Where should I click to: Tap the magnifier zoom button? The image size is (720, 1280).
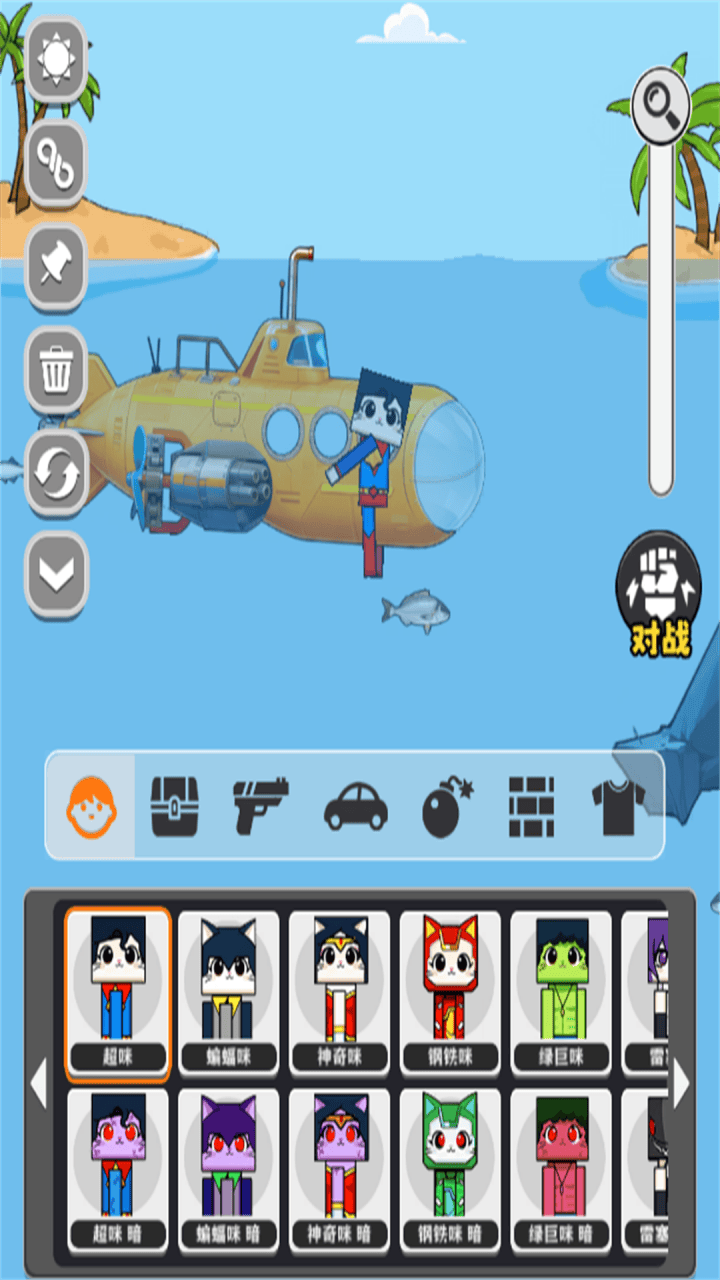click(x=662, y=104)
